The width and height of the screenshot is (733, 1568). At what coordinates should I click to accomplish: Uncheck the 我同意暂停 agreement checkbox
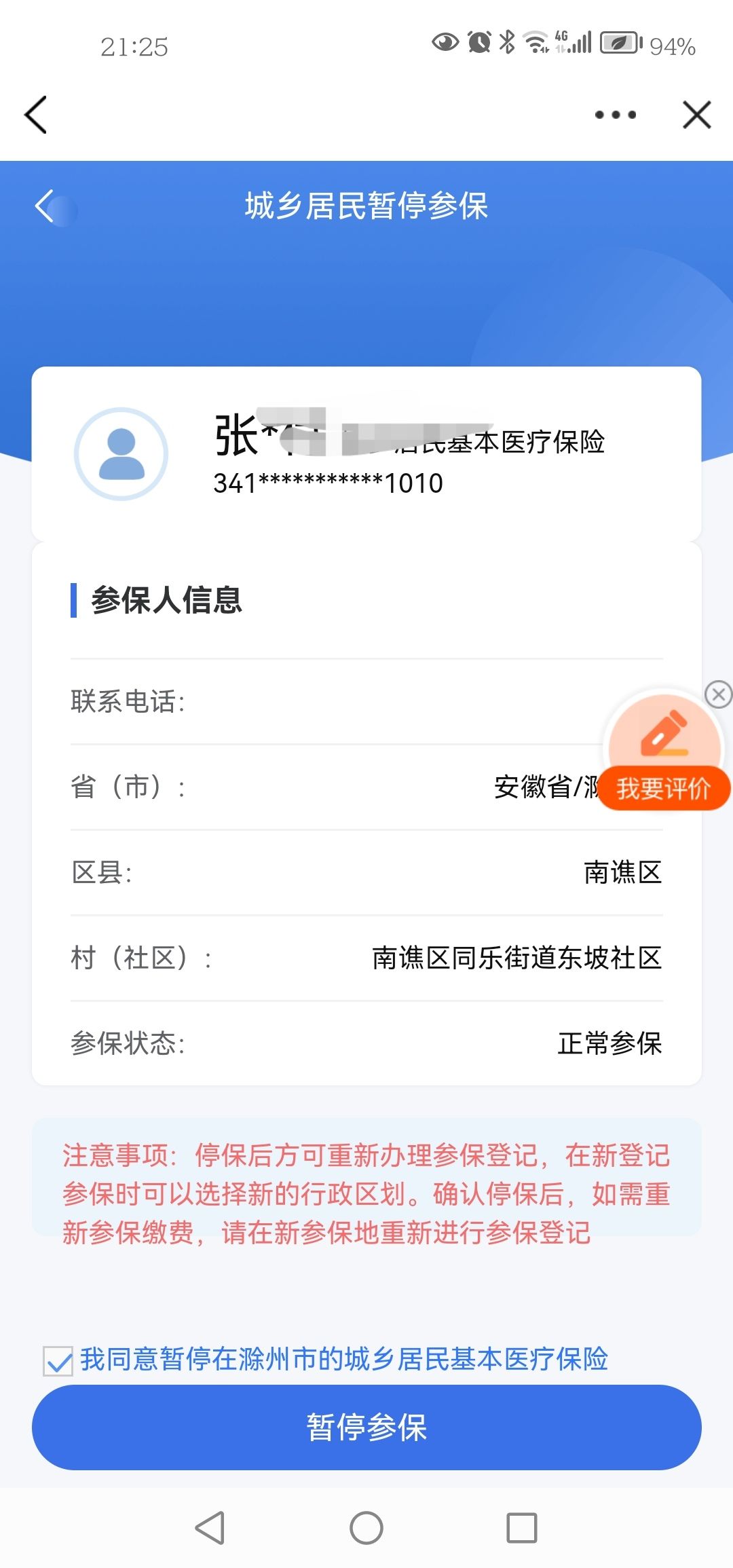point(58,1360)
